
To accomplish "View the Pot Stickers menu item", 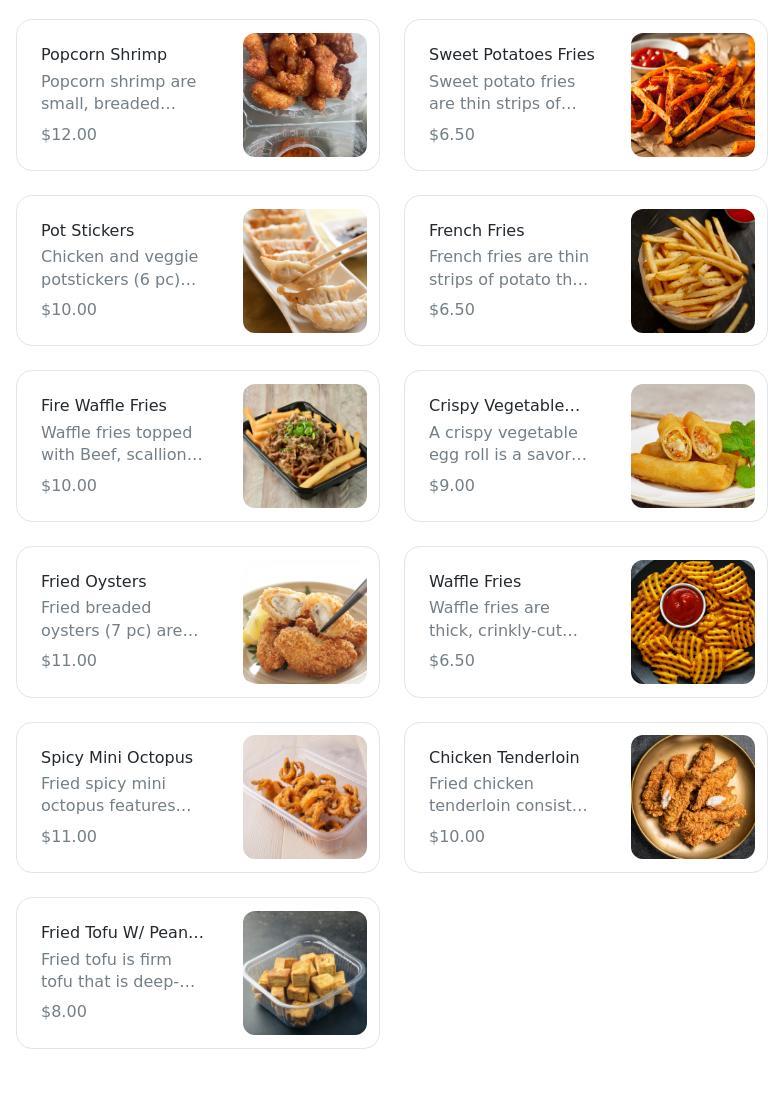I will pos(198,270).
